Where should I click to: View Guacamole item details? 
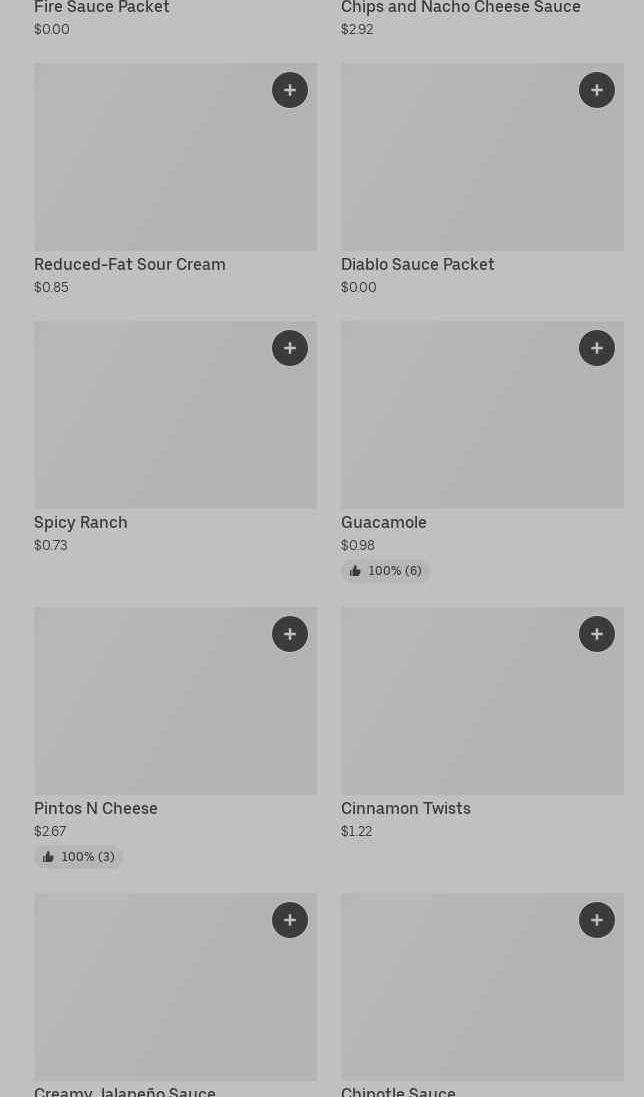coord(482,451)
